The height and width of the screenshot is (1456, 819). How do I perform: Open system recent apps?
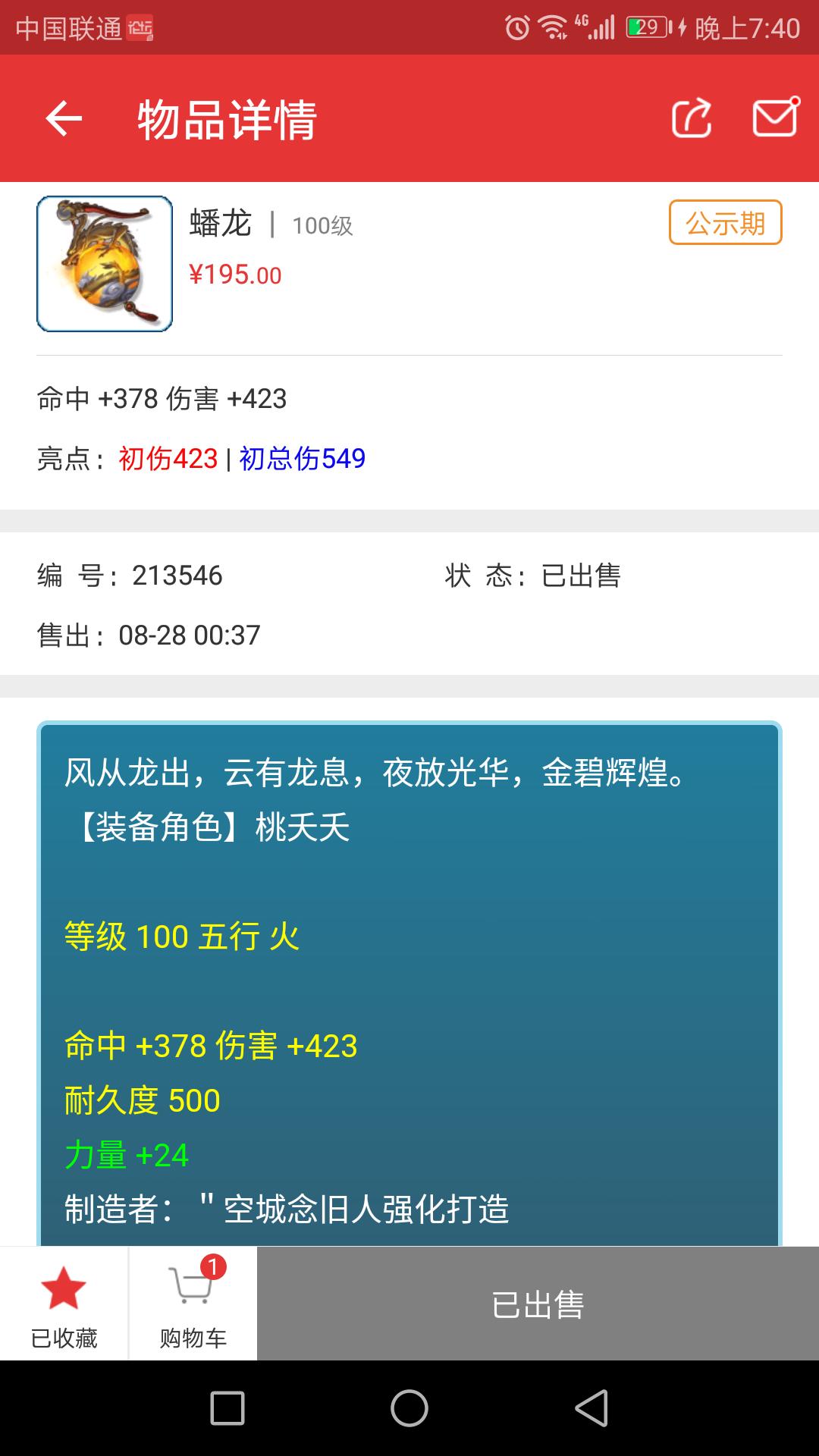point(227,1408)
